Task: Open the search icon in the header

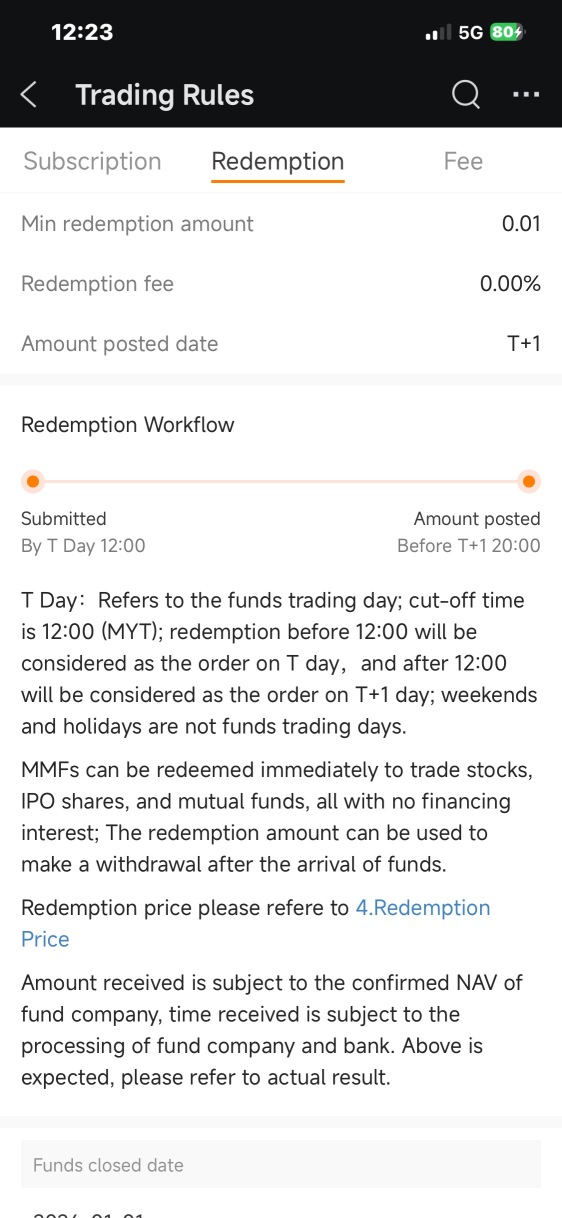Action: (466, 95)
